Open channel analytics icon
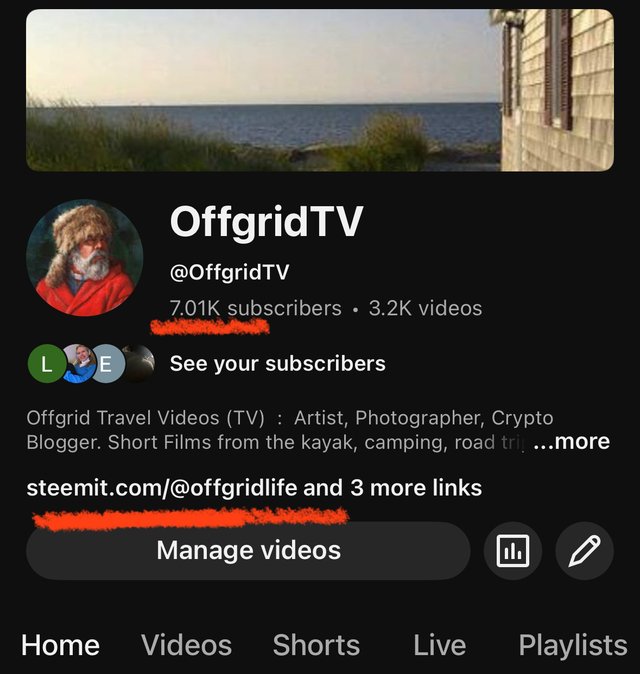Screen dimensions: 640x674 coord(513,551)
